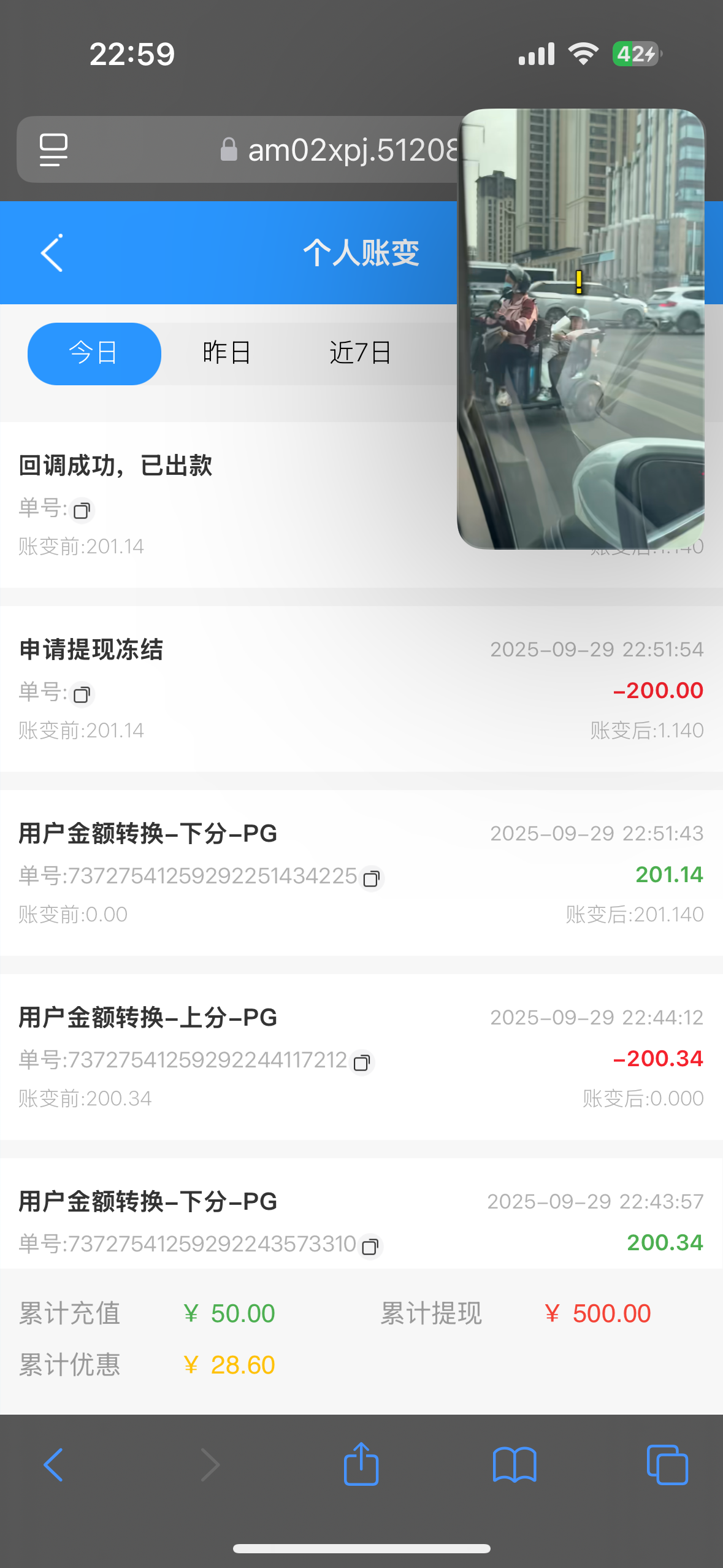Copy order number ending in 251434225
Image resolution: width=723 pixels, height=1568 pixels.
[372, 878]
